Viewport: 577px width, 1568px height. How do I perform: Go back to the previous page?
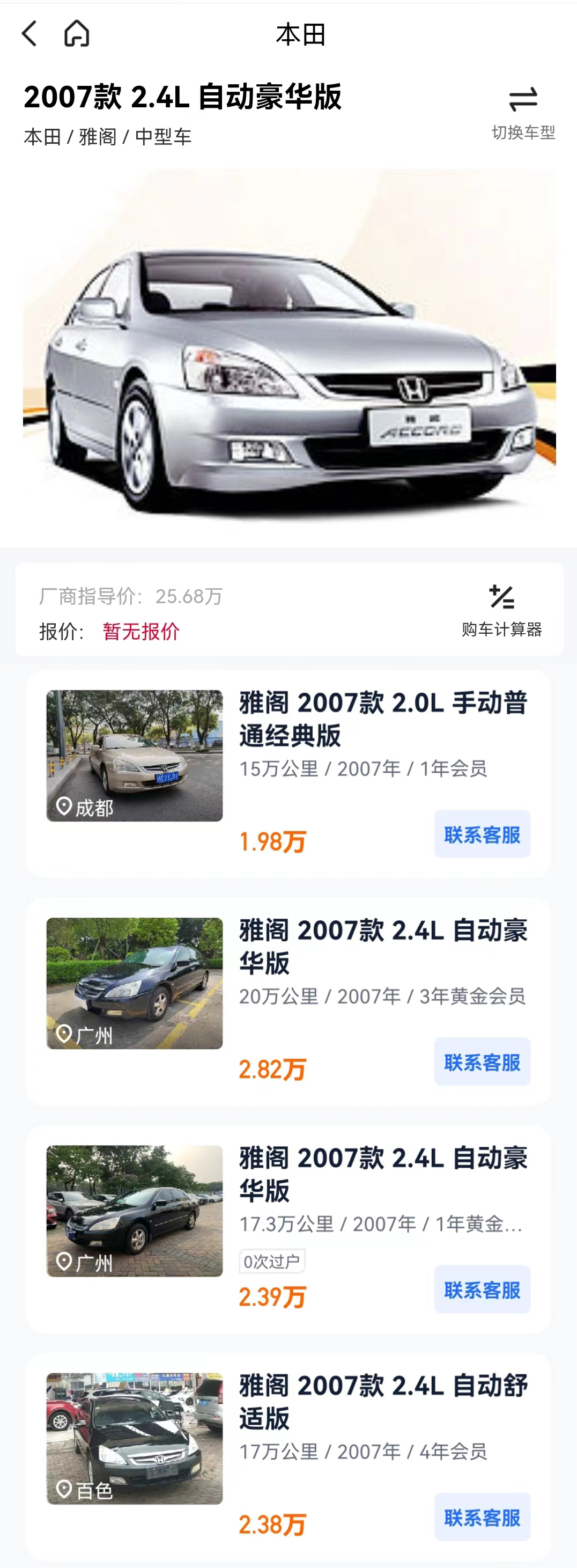29,33
